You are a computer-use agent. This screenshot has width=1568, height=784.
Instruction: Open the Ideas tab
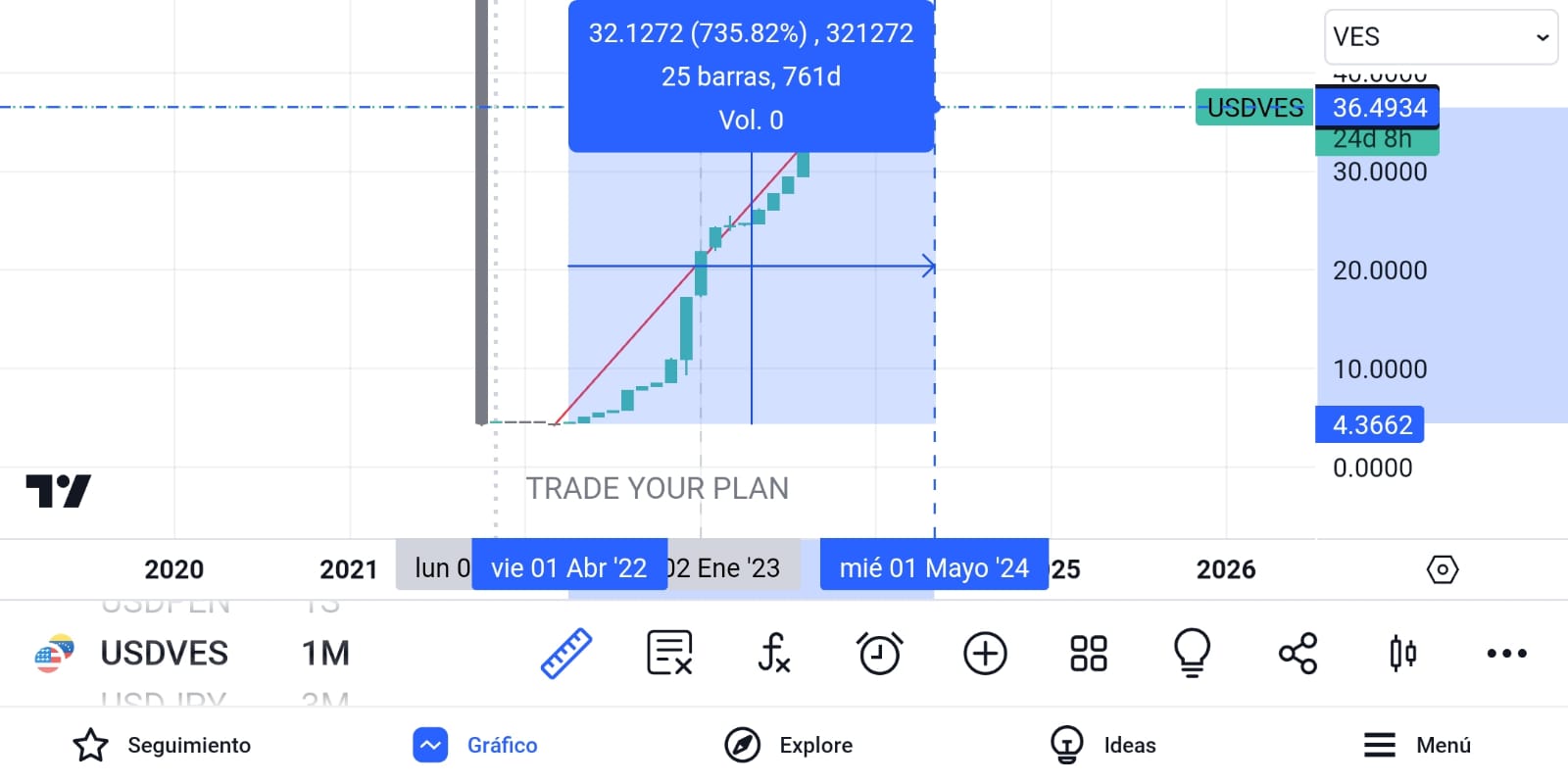1103,746
